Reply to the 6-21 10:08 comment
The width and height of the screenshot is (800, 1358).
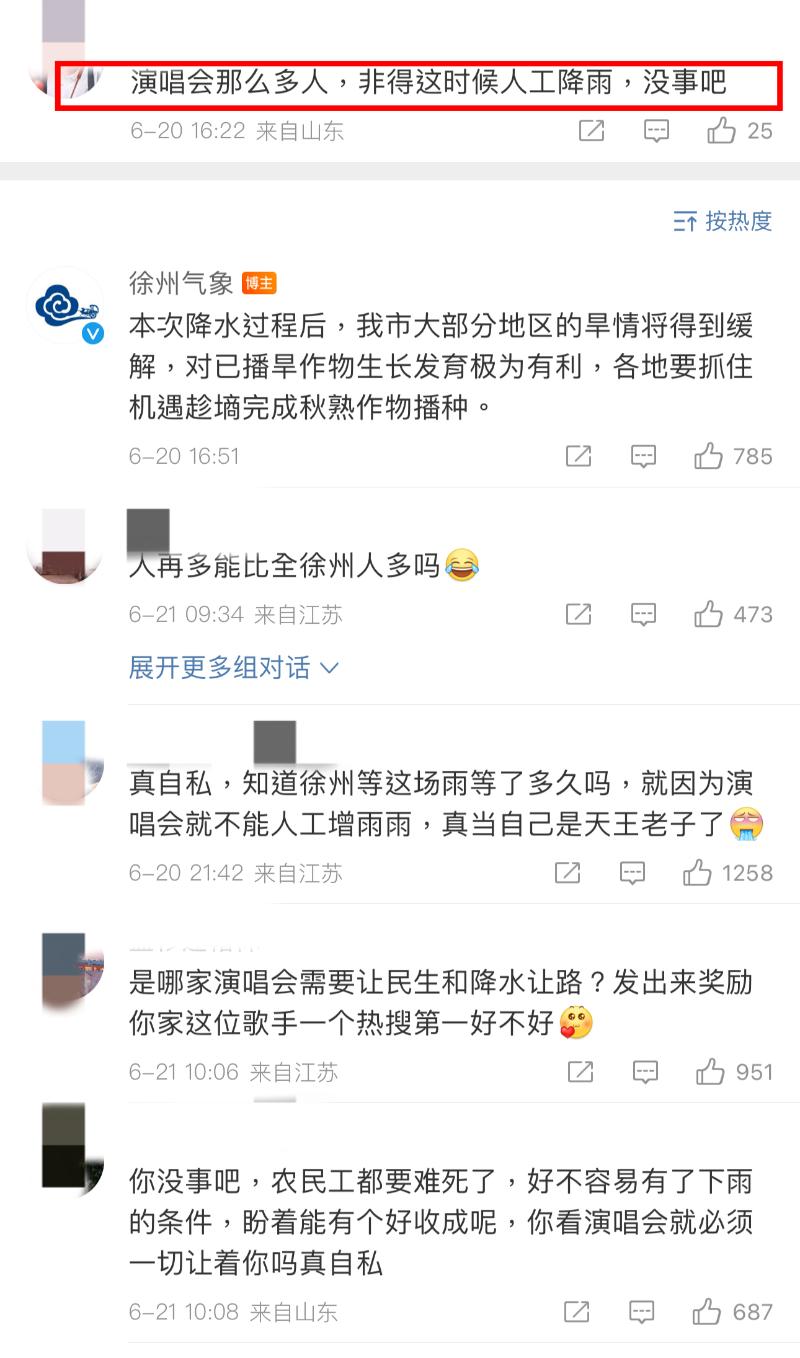(642, 1311)
